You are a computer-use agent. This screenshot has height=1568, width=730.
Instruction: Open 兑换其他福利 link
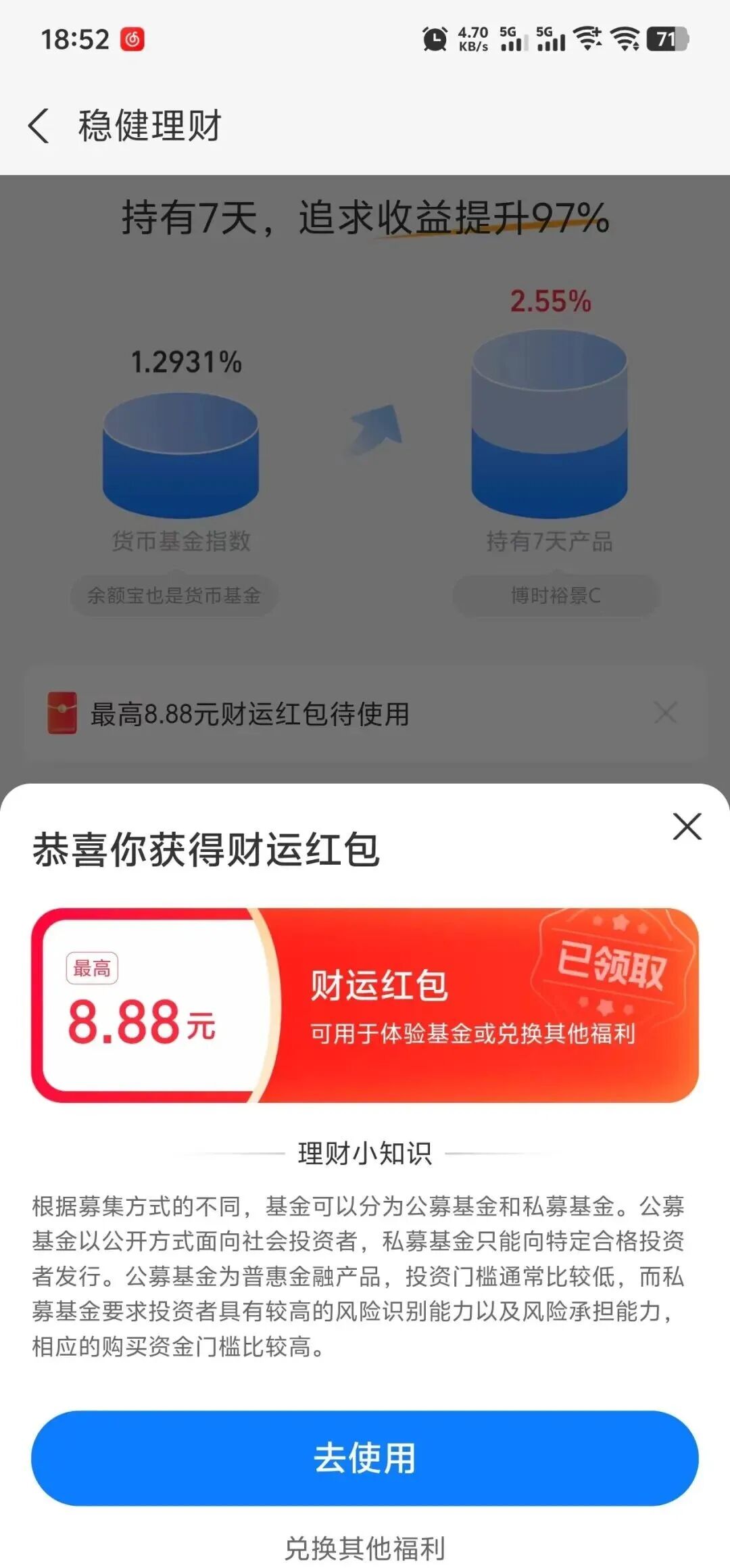coord(365,1548)
